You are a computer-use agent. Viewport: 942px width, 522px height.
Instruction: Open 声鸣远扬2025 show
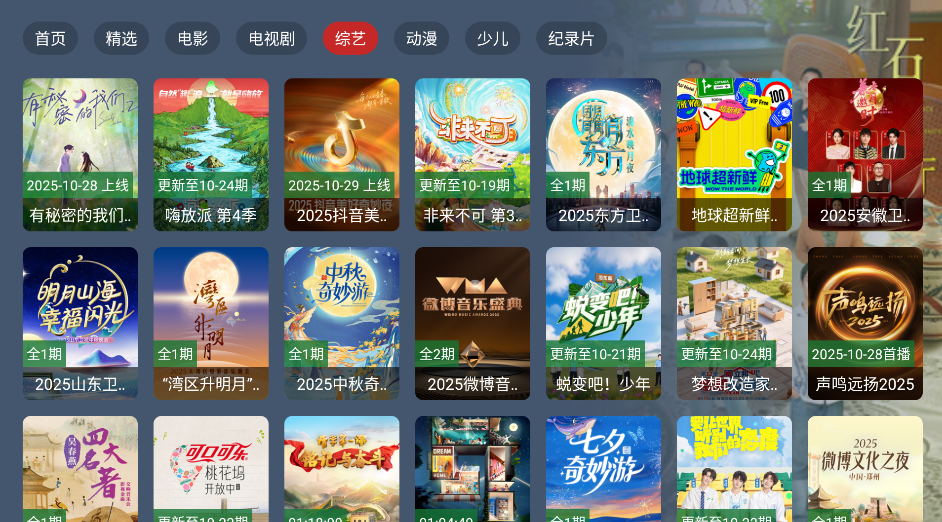pyautogui.click(x=865, y=323)
